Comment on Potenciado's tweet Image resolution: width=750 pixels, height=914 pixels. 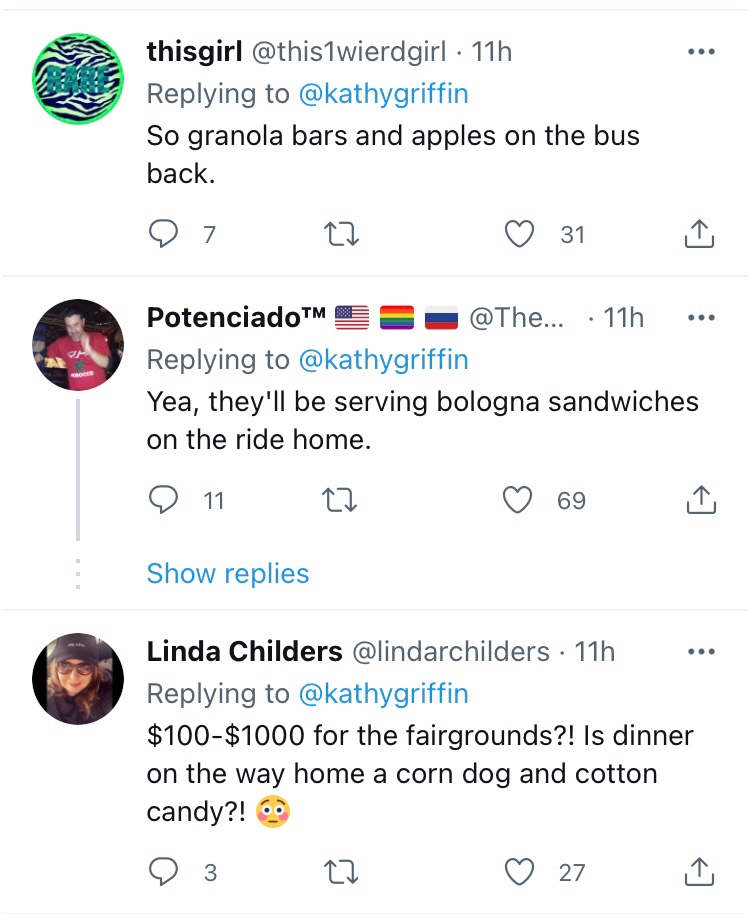tap(162, 500)
